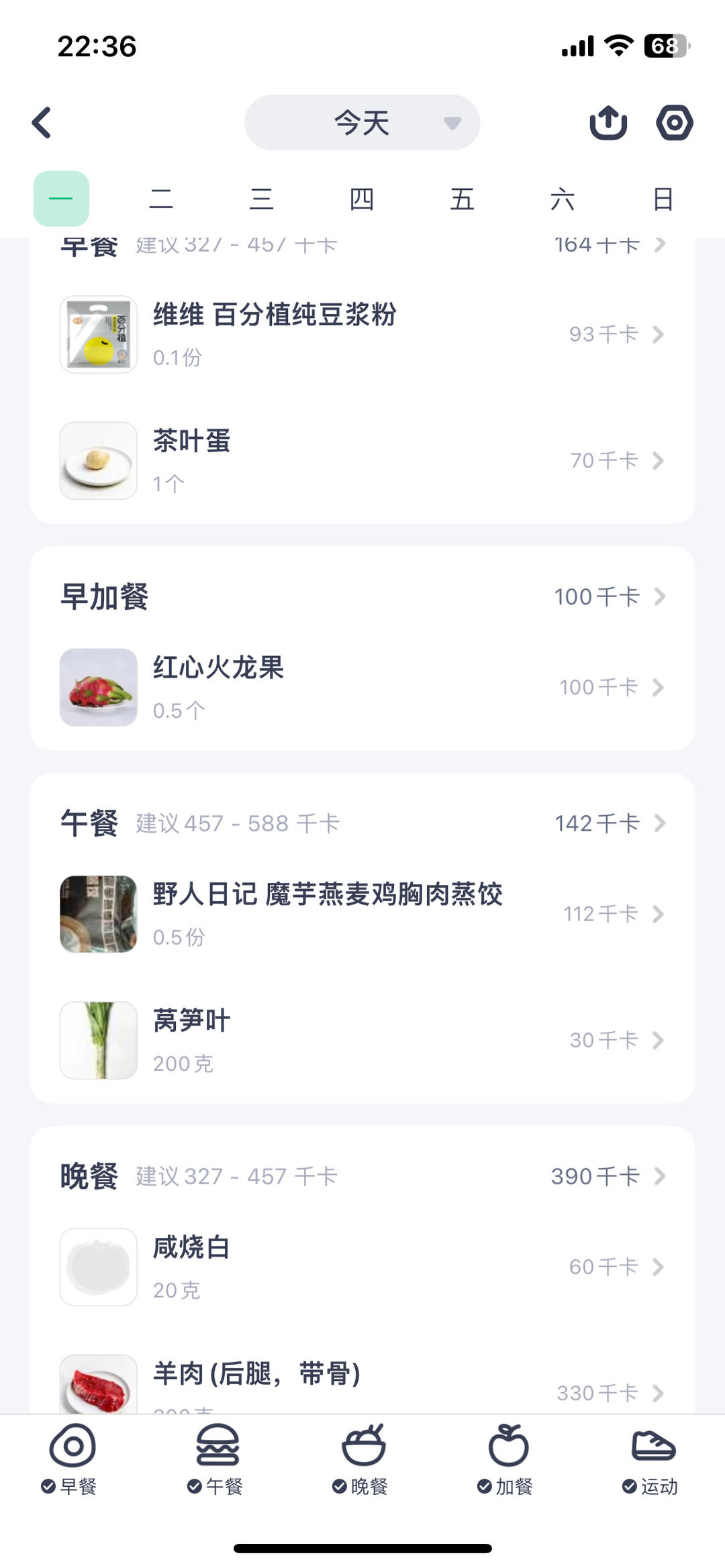Open the 今天 date dropdown
This screenshot has height=1568, width=725.
(362, 122)
